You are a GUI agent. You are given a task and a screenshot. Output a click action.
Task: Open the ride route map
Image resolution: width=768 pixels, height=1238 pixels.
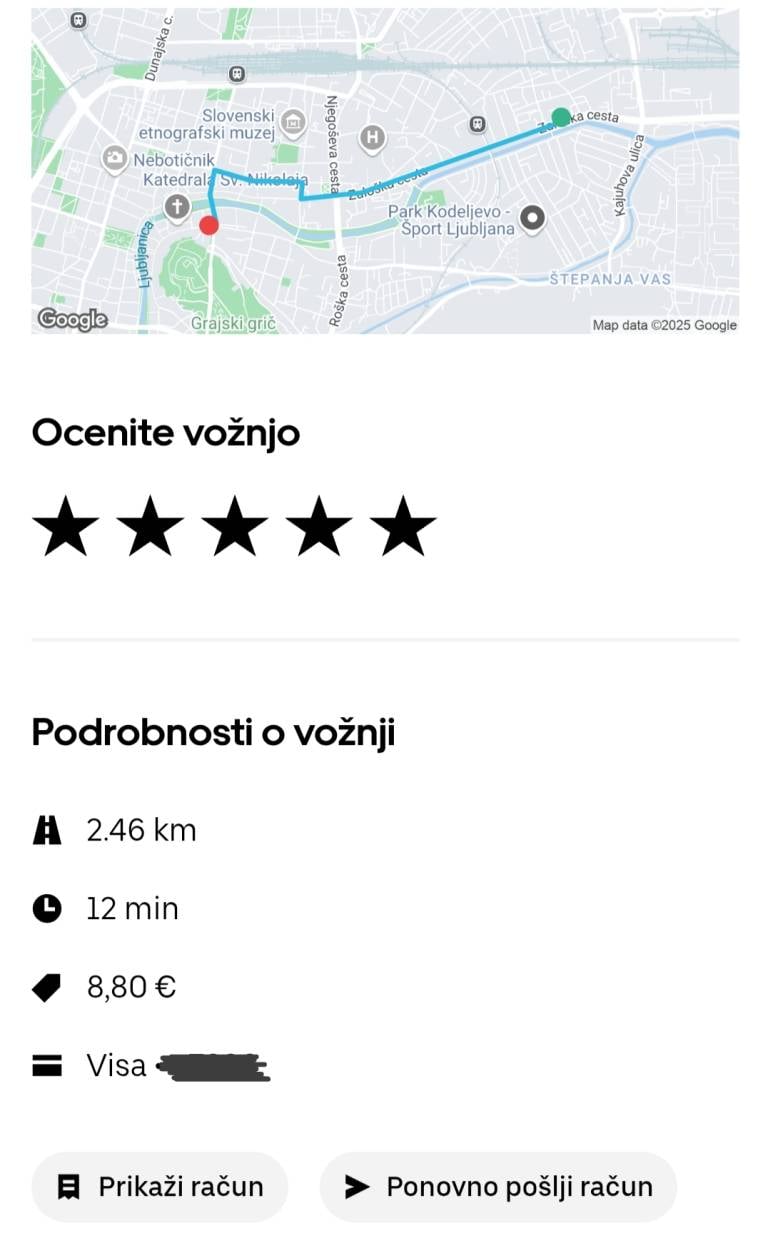pos(385,171)
